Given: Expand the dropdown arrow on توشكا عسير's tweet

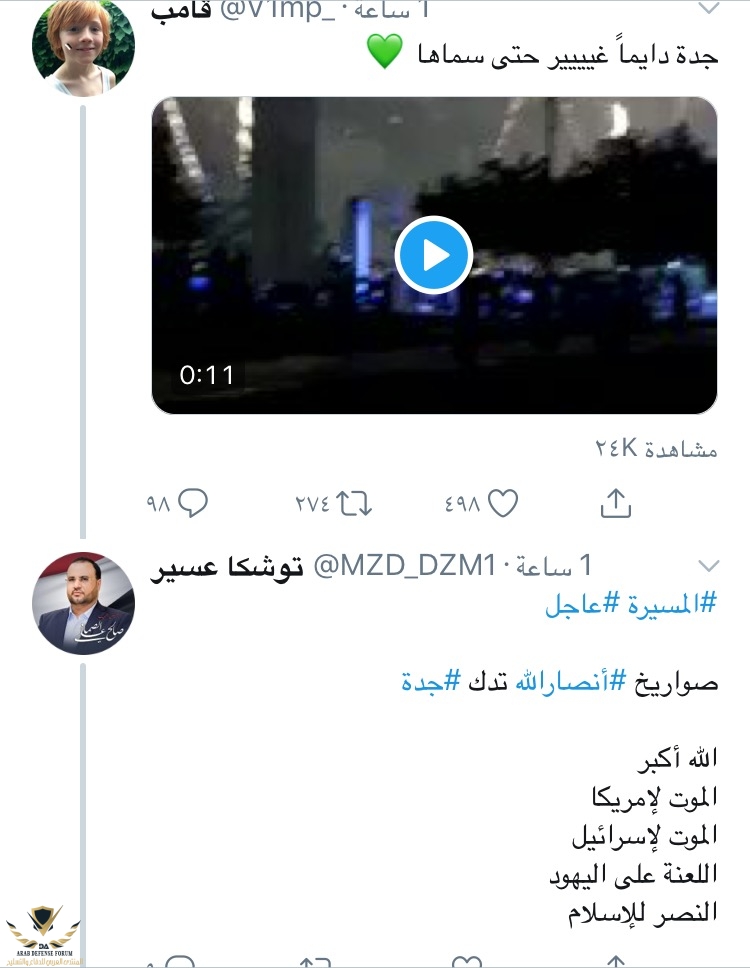Looking at the screenshot, I should [x=707, y=563].
